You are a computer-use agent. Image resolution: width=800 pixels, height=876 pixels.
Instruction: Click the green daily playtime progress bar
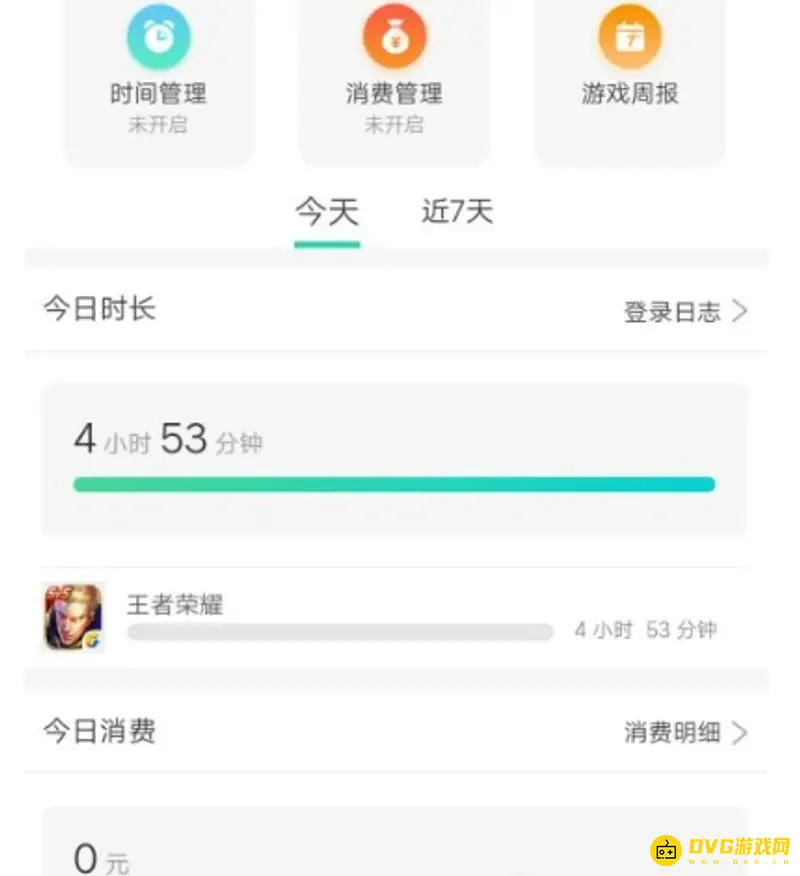click(394, 484)
